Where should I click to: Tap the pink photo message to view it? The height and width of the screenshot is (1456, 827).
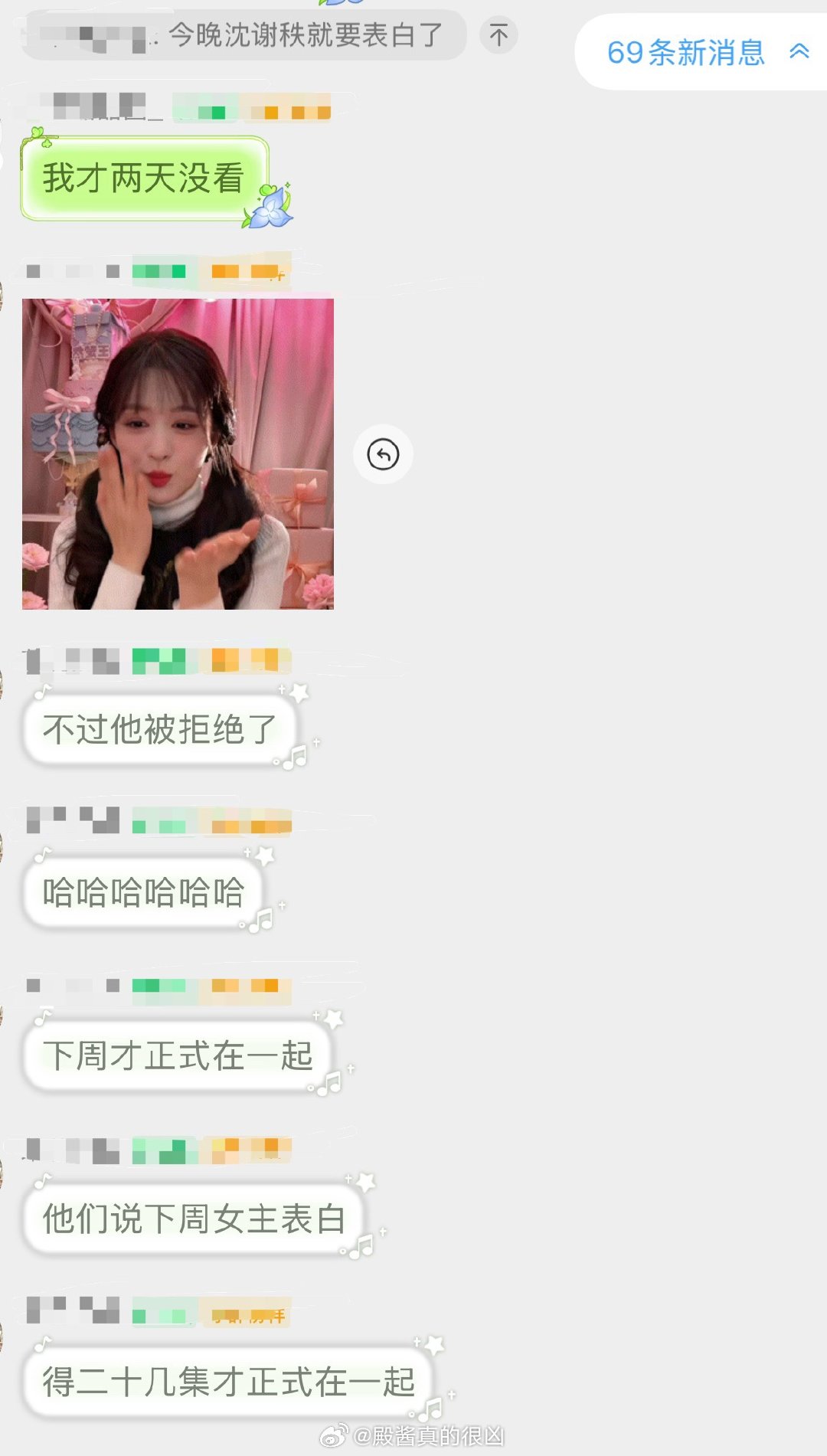click(x=178, y=453)
